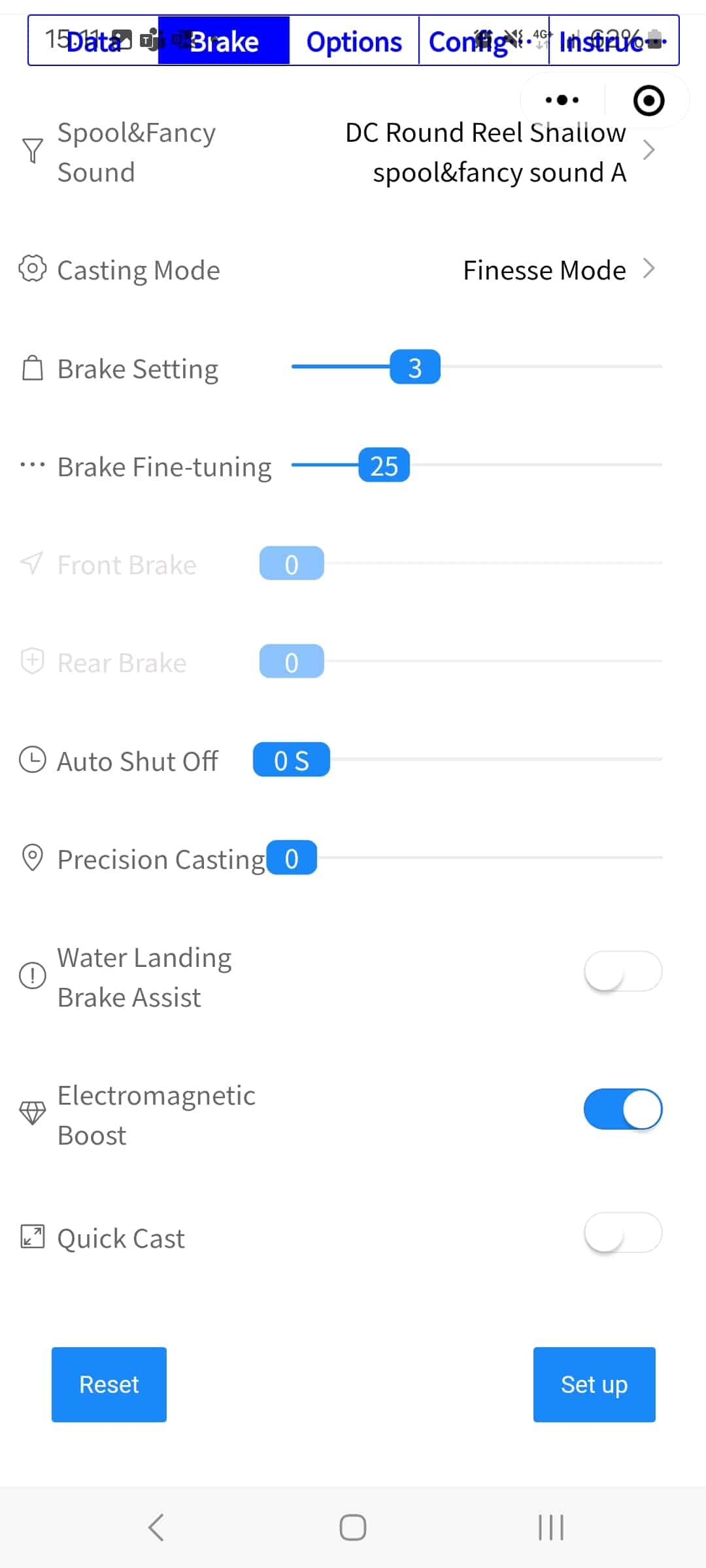Toggle Quick Cast on
Screen dimensions: 706x1568
coord(623,1233)
